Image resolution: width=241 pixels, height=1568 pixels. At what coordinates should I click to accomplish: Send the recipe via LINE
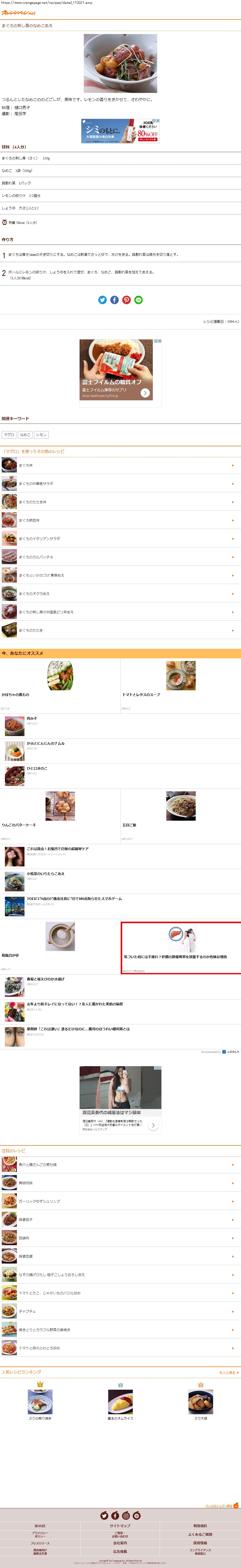coord(138,300)
